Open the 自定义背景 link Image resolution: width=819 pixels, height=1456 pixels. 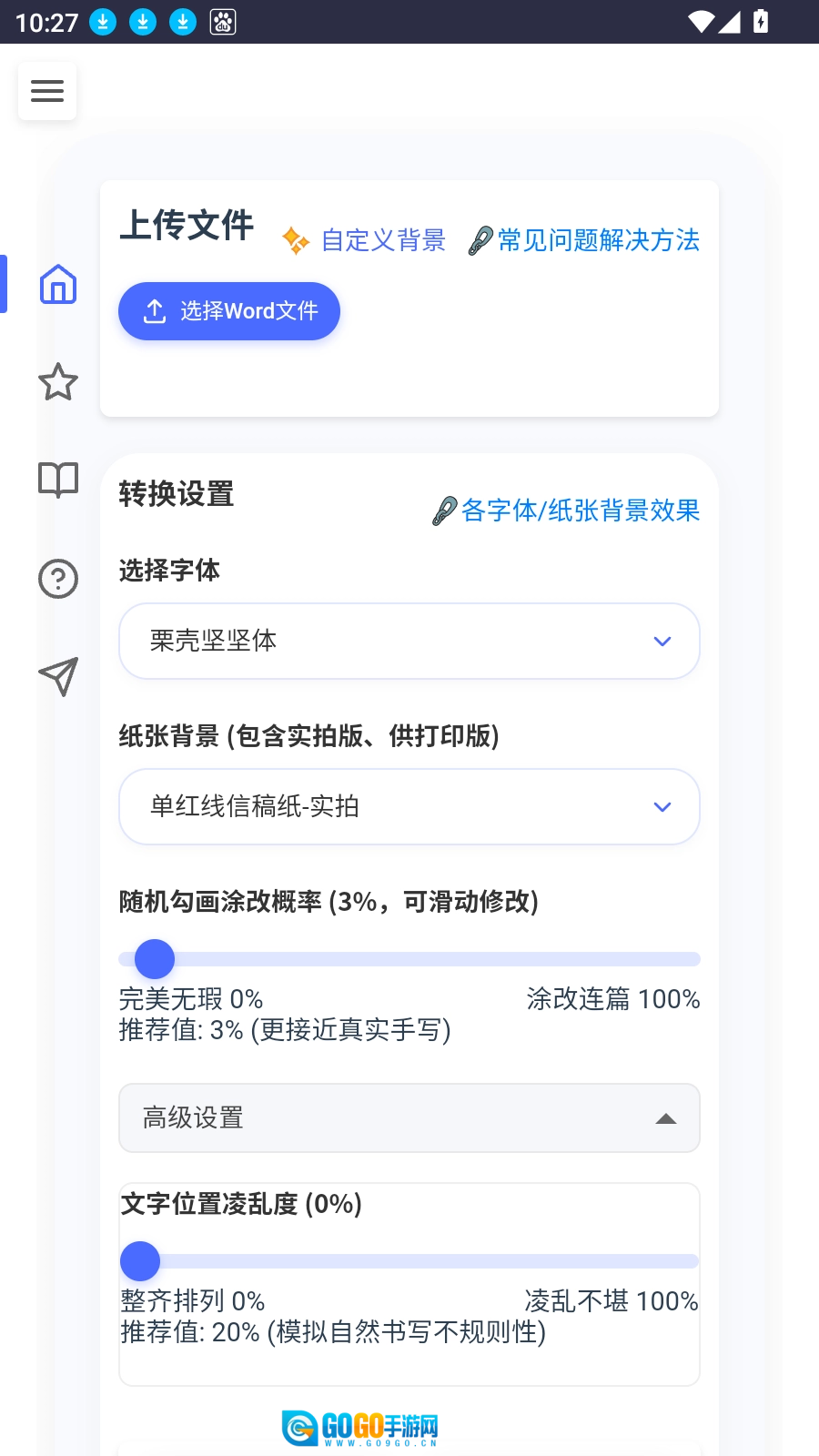pos(364,240)
